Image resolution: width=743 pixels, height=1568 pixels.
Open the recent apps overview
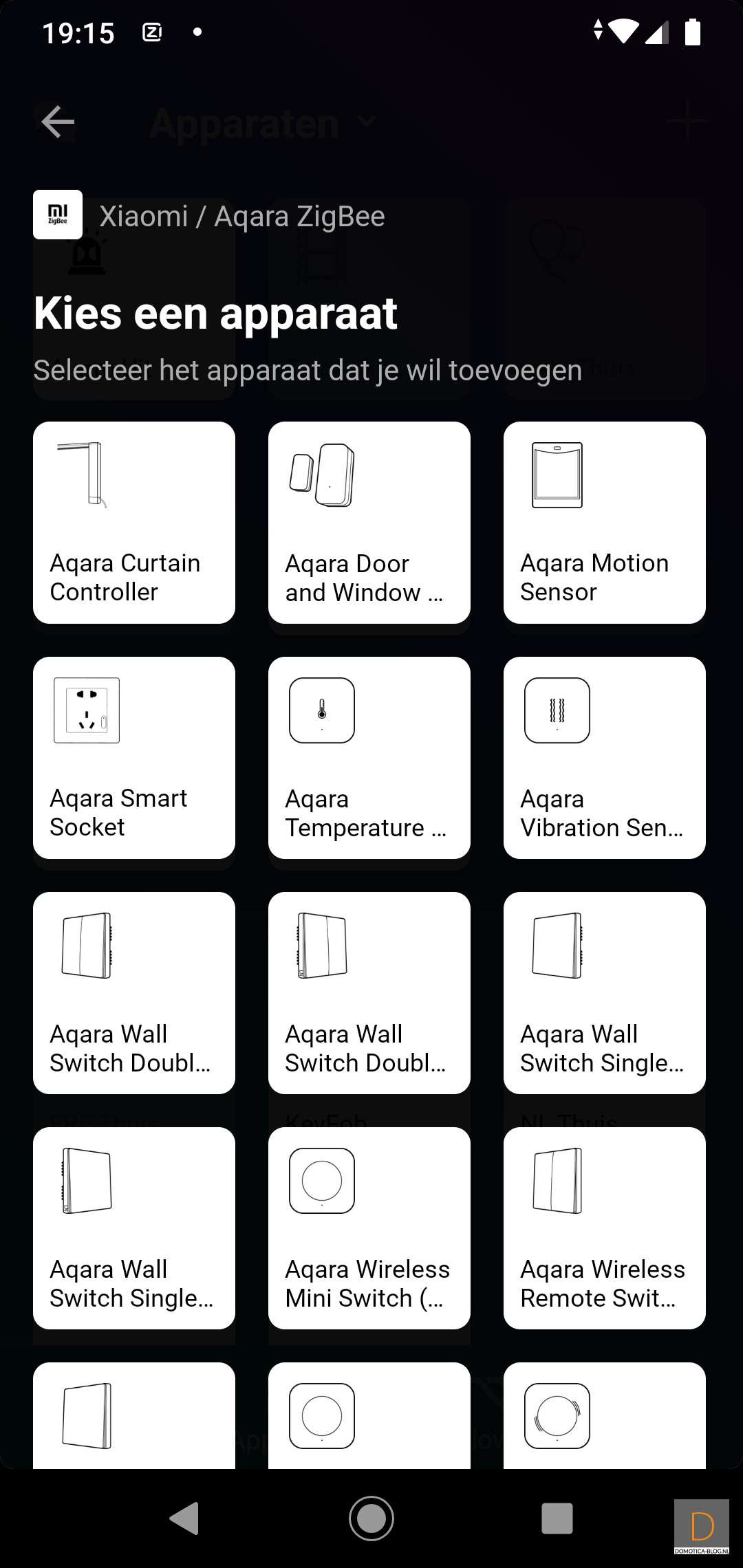[x=557, y=1518]
